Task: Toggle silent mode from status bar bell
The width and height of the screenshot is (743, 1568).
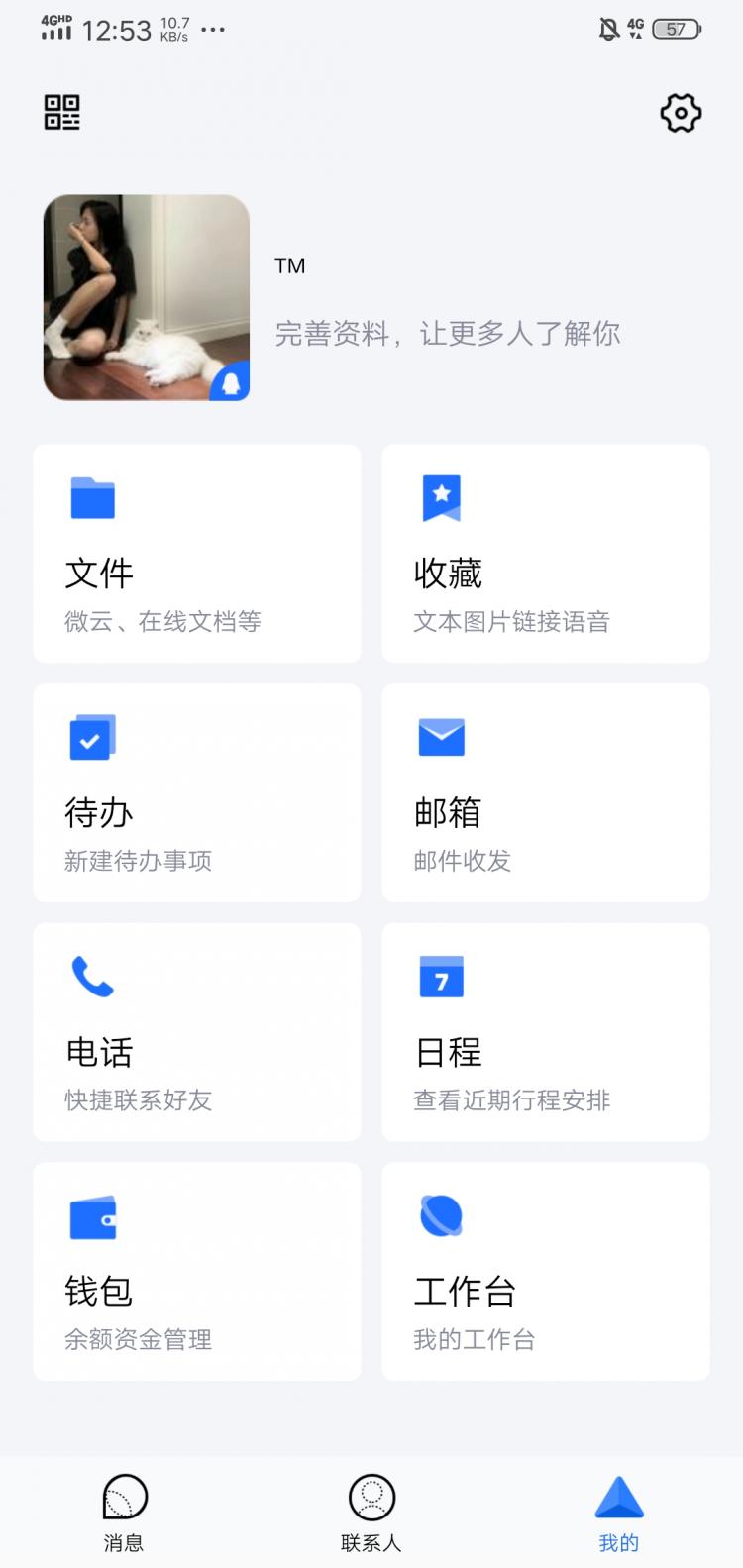Action: point(609,29)
